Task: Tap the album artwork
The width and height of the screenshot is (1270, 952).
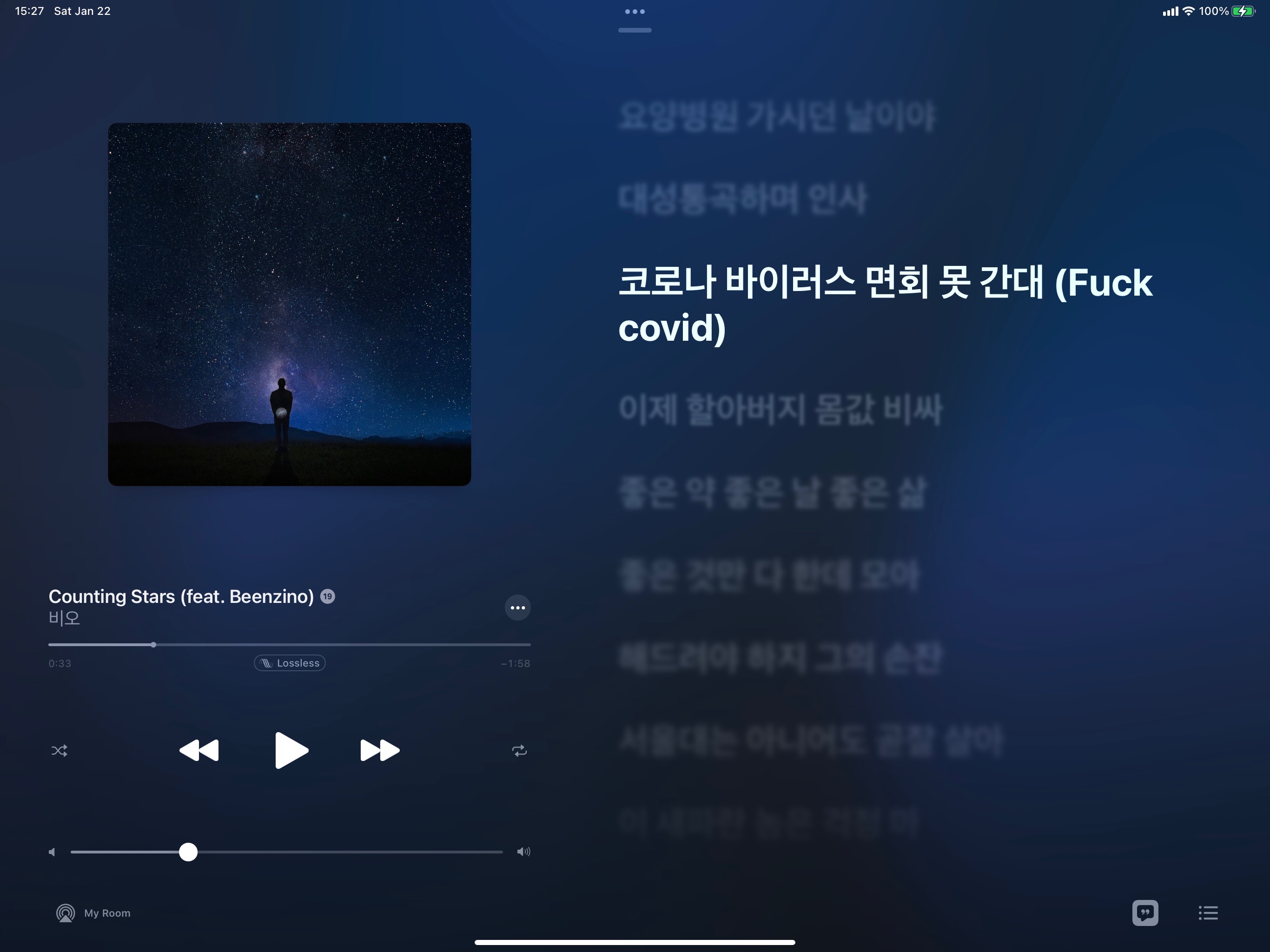Action: 289,304
